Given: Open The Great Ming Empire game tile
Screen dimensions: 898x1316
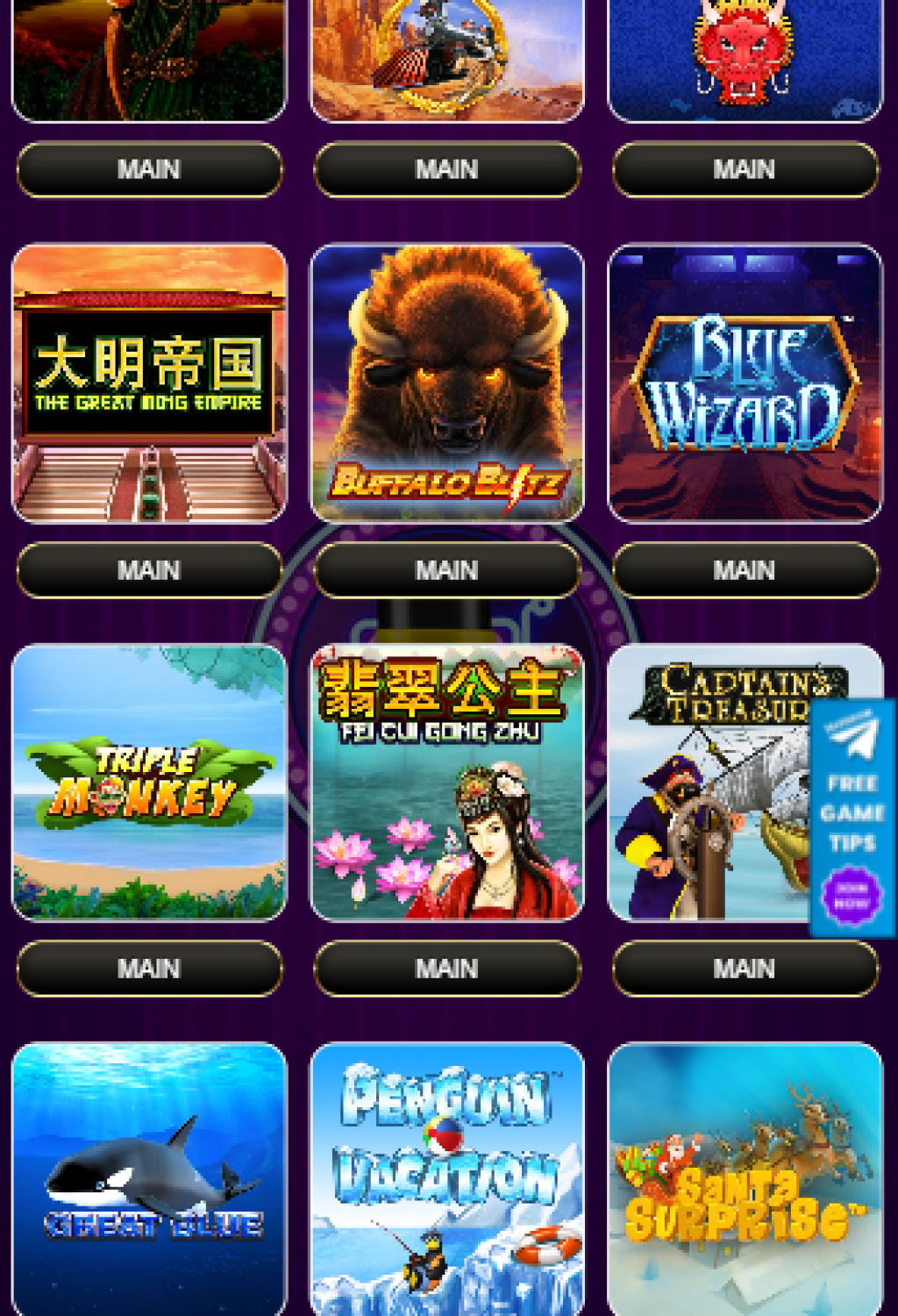Looking at the screenshot, I should pos(149,383).
